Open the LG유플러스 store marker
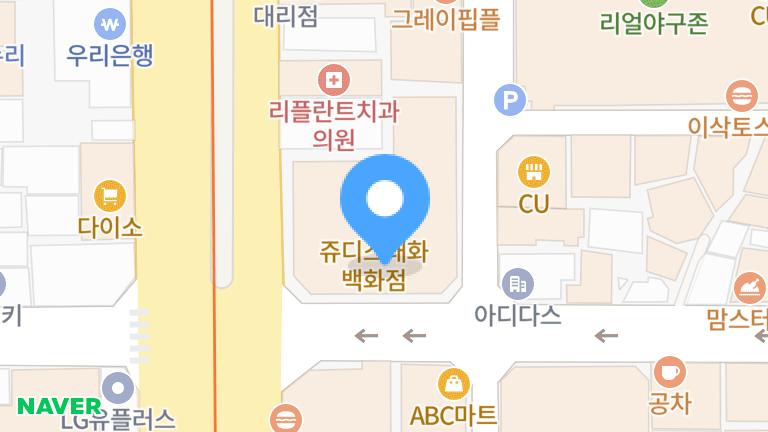The image size is (768, 432). [x=119, y=388]
